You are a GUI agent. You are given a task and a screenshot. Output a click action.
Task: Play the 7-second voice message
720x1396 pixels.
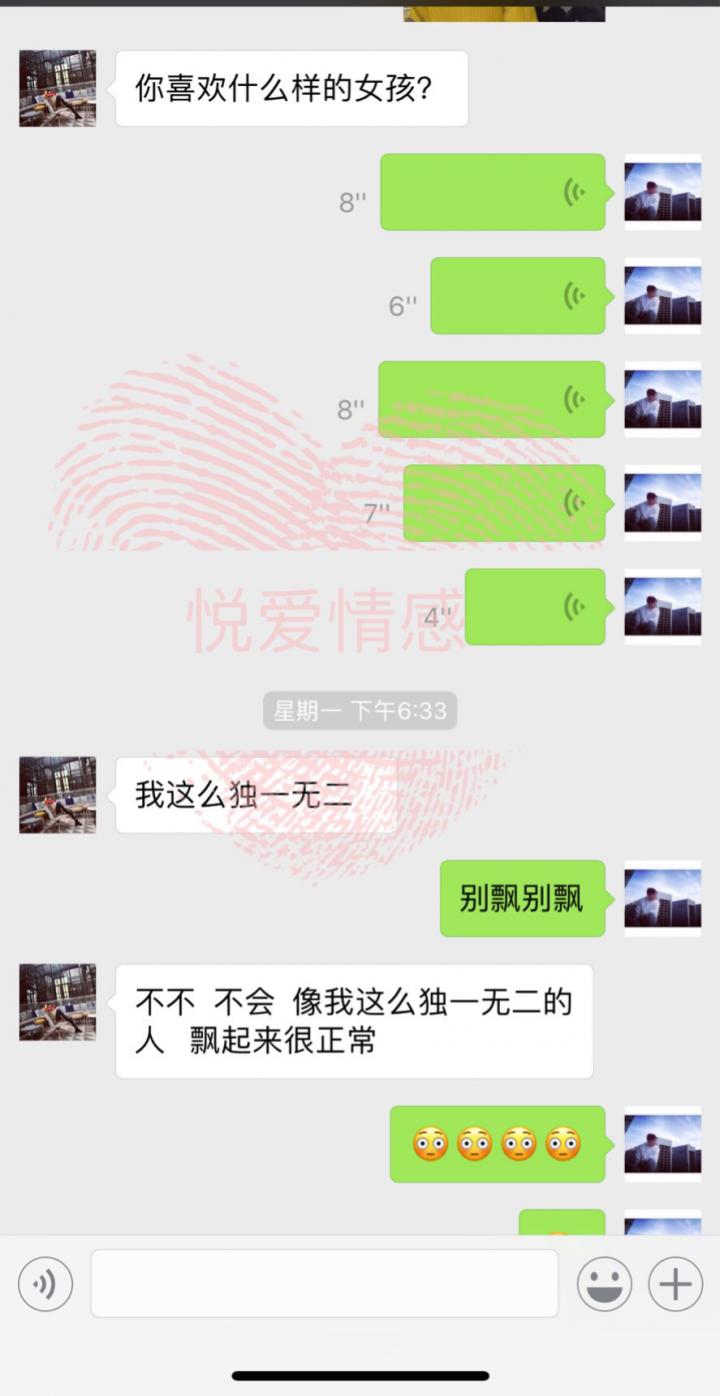click(x=504, y=503)
